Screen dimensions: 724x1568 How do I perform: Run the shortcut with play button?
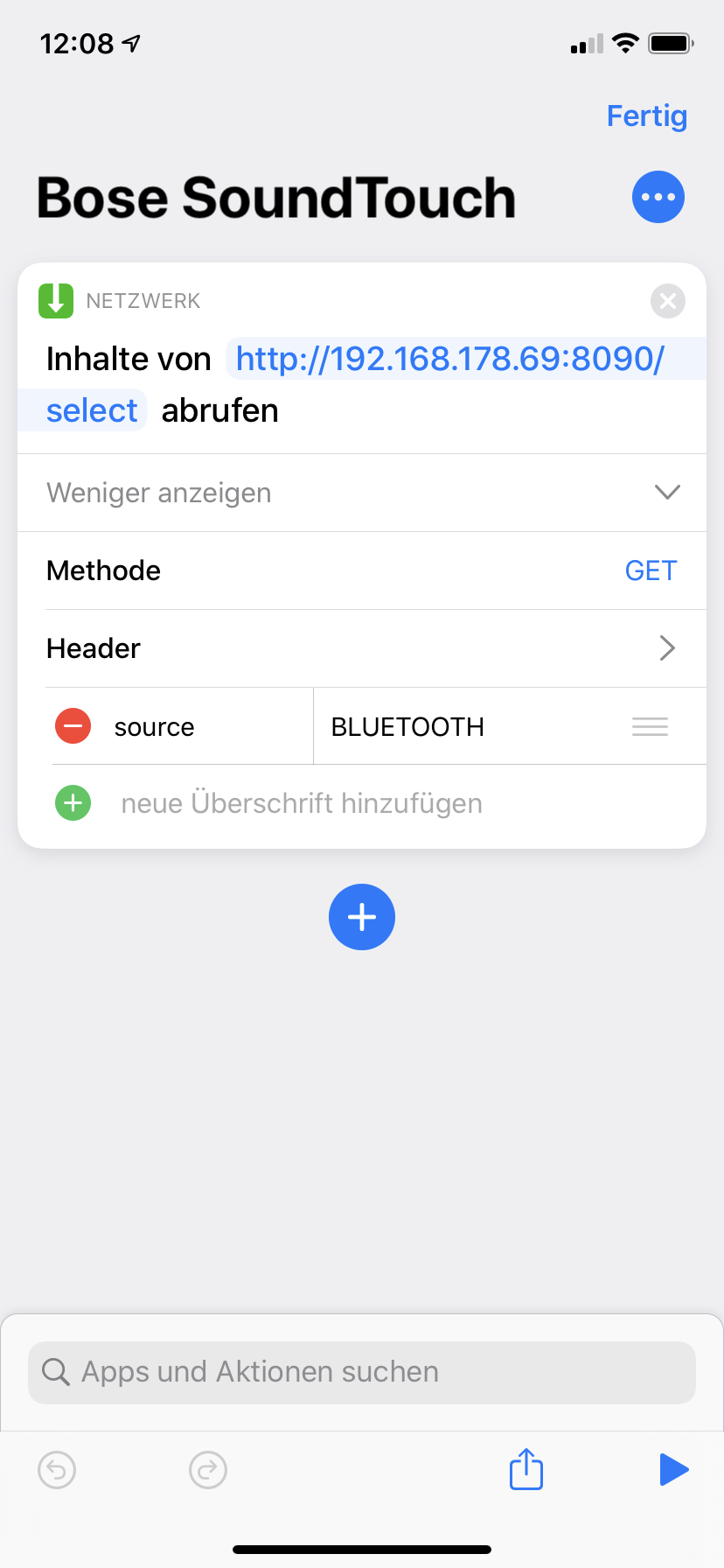tap(673, 1469)
